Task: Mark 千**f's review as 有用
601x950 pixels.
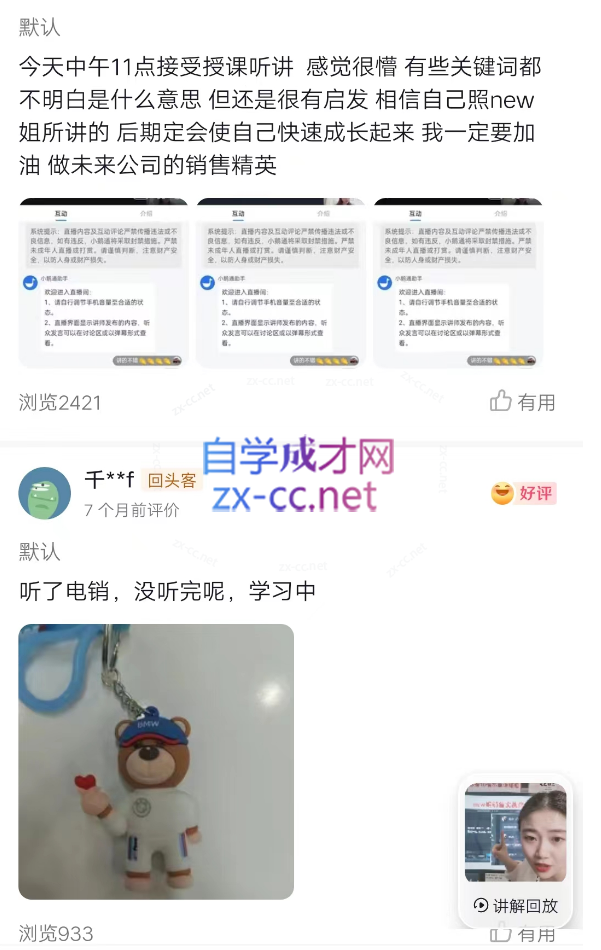Action: (523, 934)
